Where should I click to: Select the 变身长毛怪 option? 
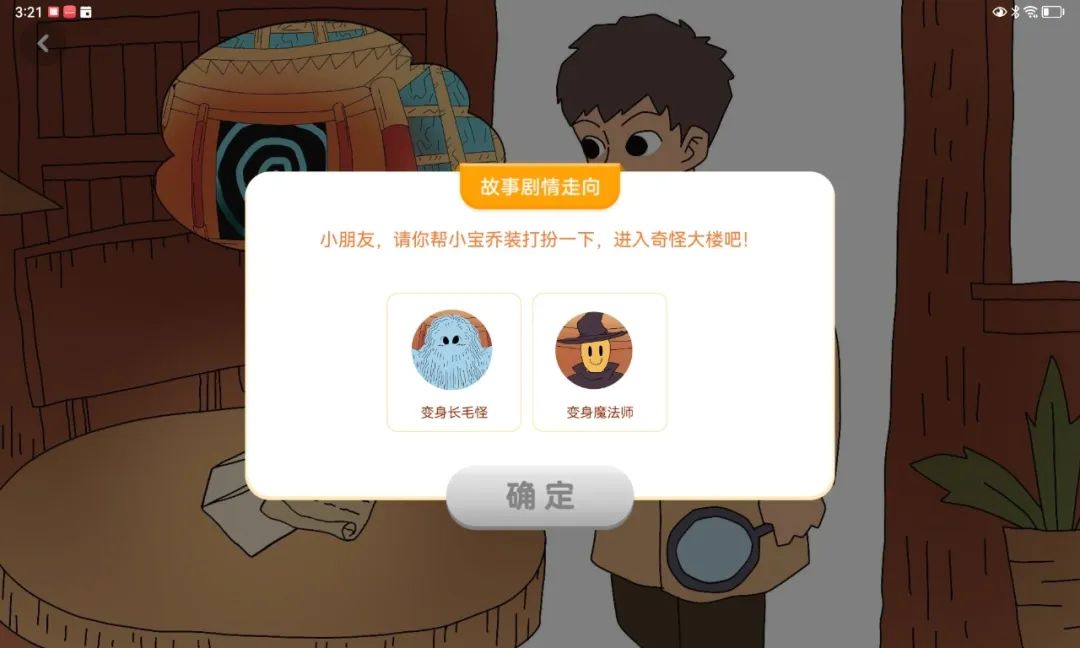pos(454,362)
